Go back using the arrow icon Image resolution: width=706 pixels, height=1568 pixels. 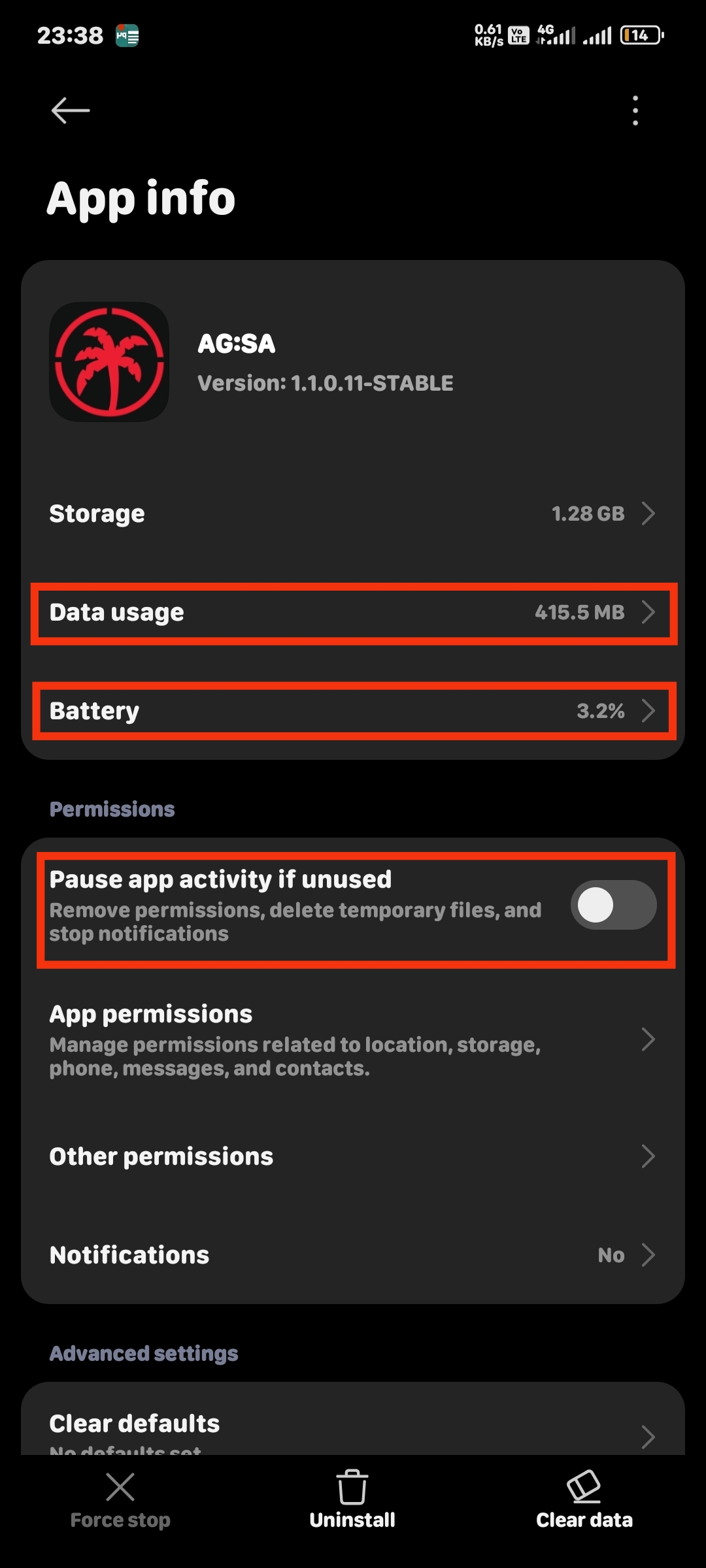(x=71, y=110)
